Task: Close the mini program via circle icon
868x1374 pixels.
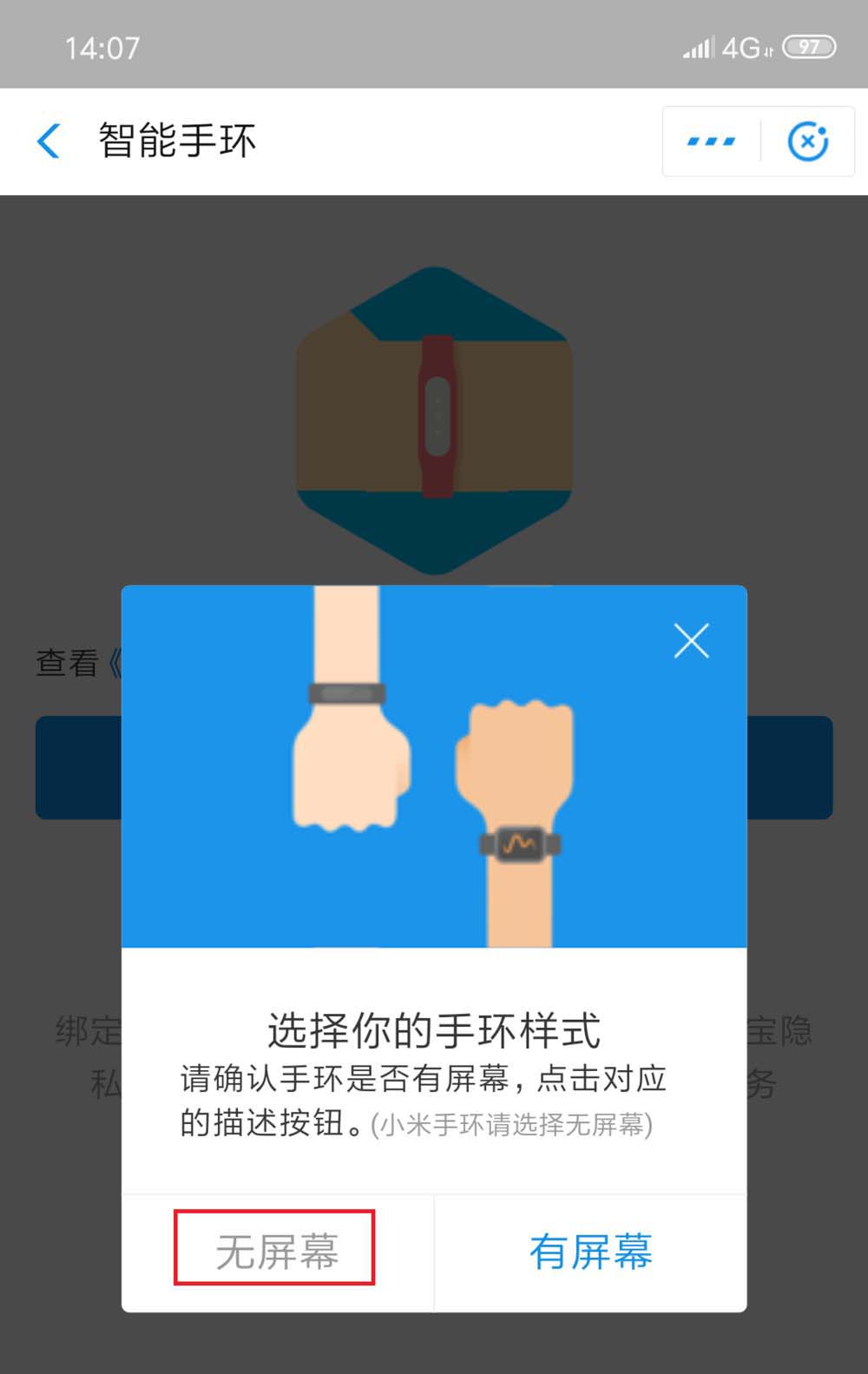Action: tap(807, 141)
